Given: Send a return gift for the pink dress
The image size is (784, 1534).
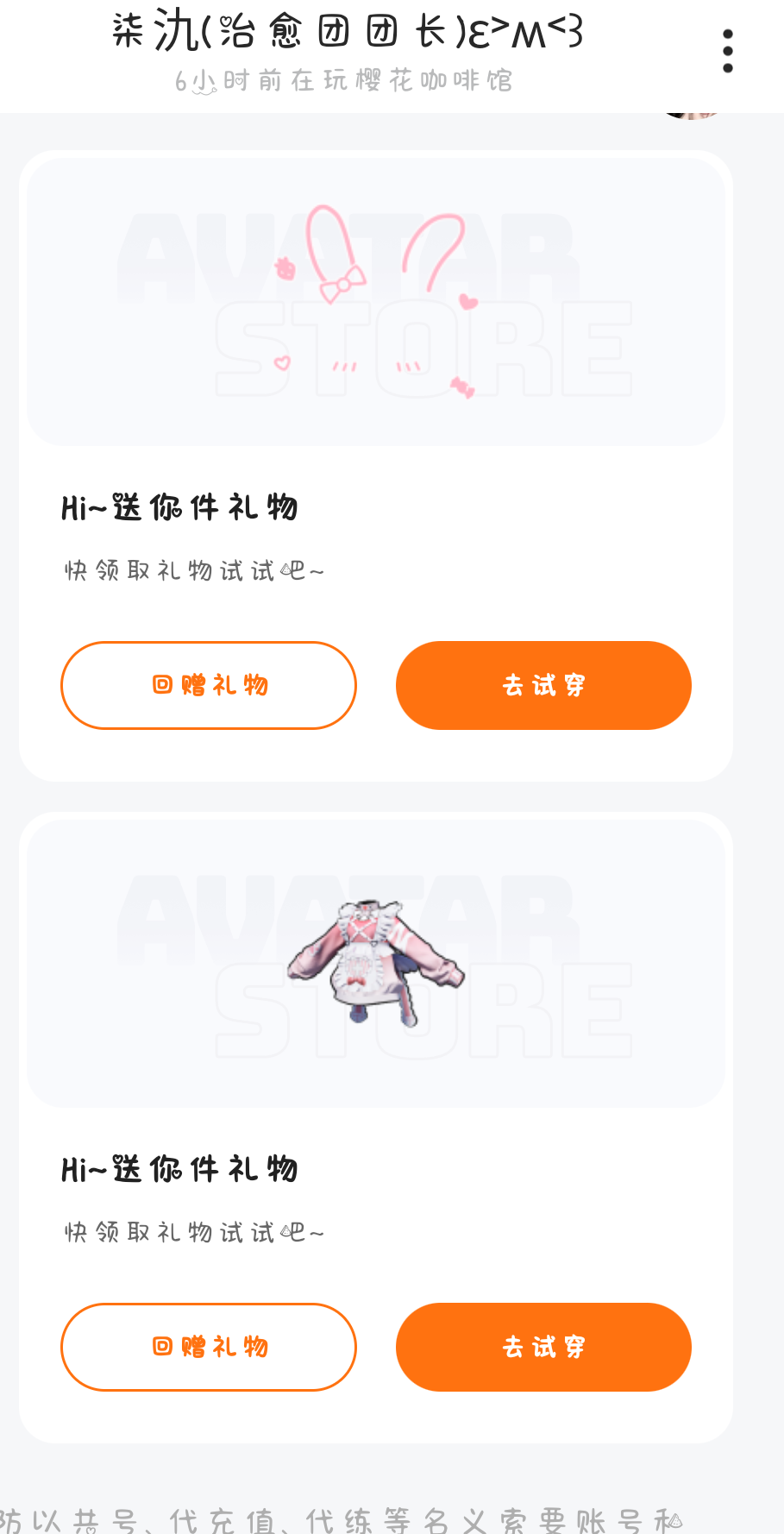Looking at the screenshot, I should pyautogui.click(x=209, y=1347).
